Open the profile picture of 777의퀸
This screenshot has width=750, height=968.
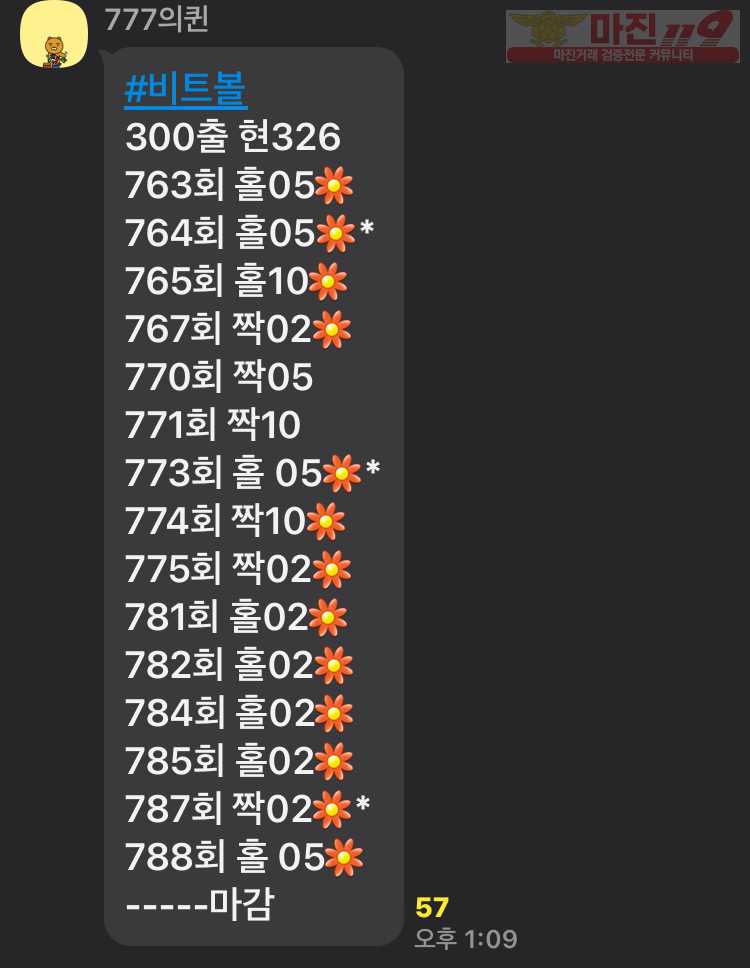point(55,38)
